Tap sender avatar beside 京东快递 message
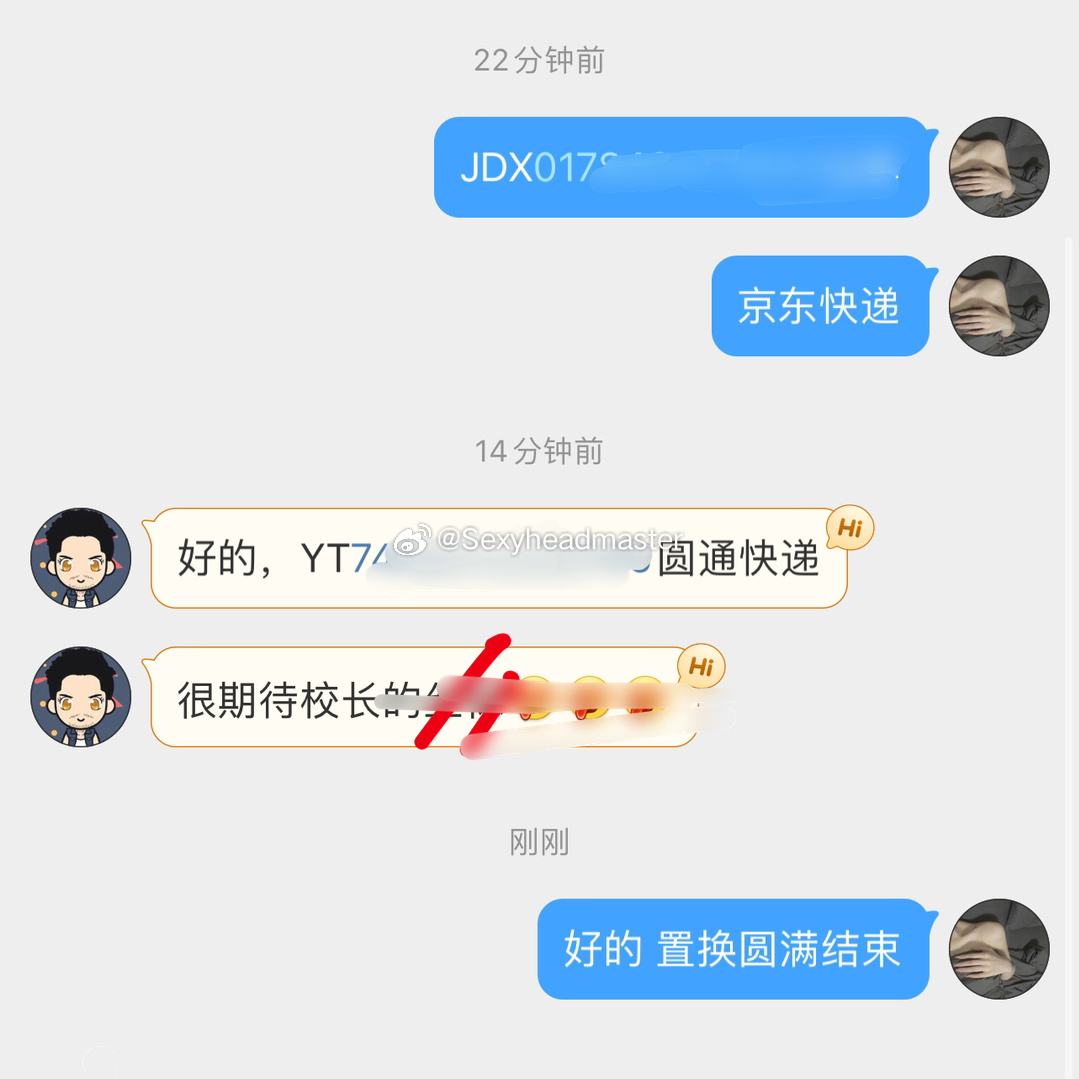The width and height of the screenshot is (1079, 1079). coord(998,306)
